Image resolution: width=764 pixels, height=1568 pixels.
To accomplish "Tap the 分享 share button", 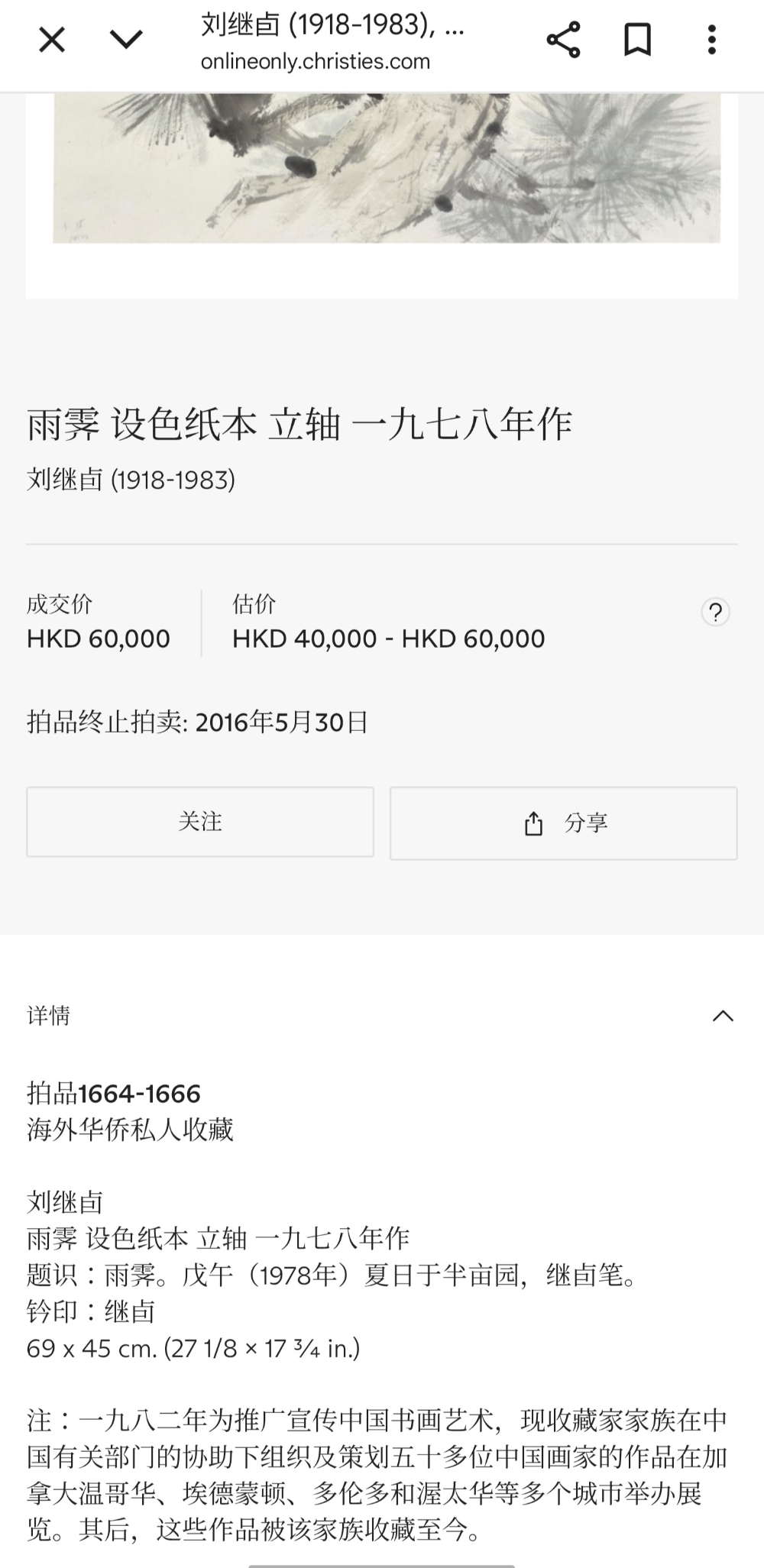I will click(x=564, y=823).
